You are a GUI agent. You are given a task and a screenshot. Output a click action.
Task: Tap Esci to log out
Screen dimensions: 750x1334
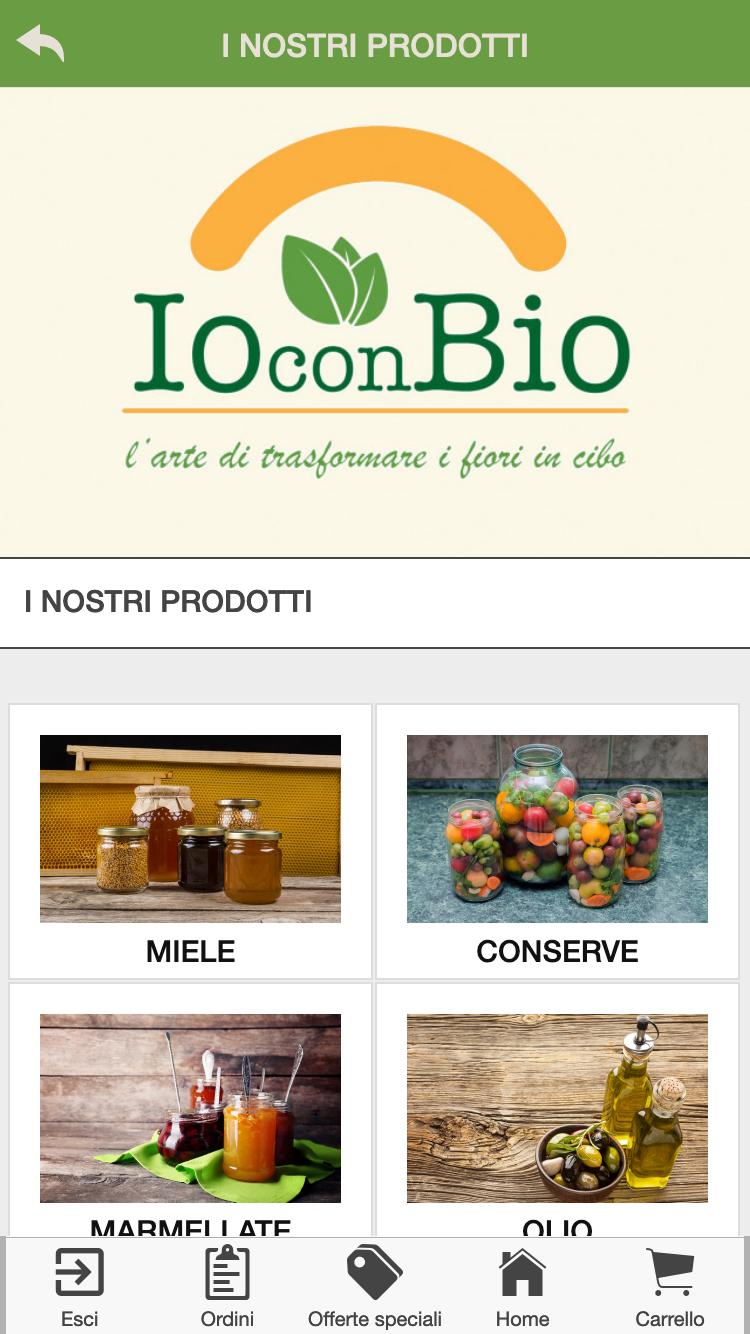pos(79,1286)
